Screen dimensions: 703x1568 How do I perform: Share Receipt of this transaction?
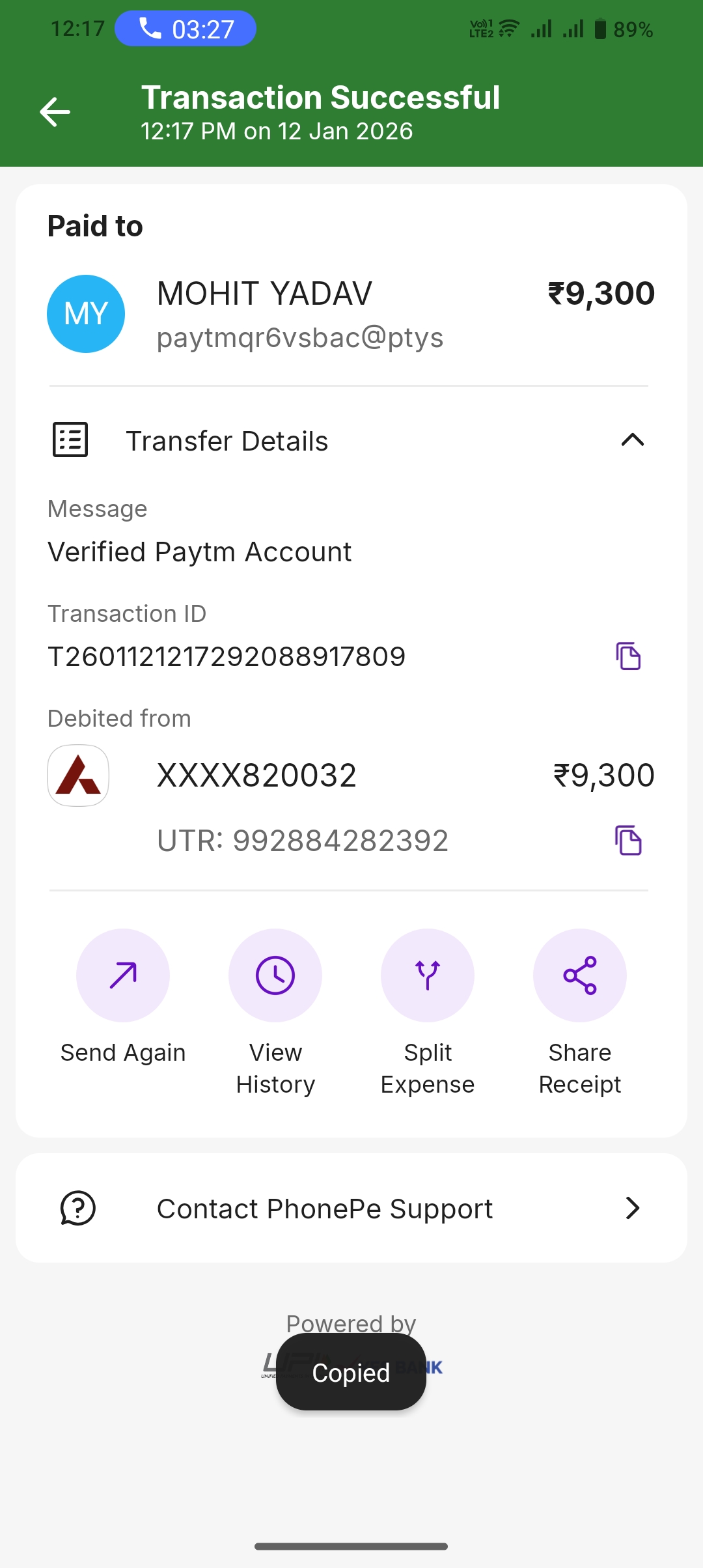pos(579,975)
